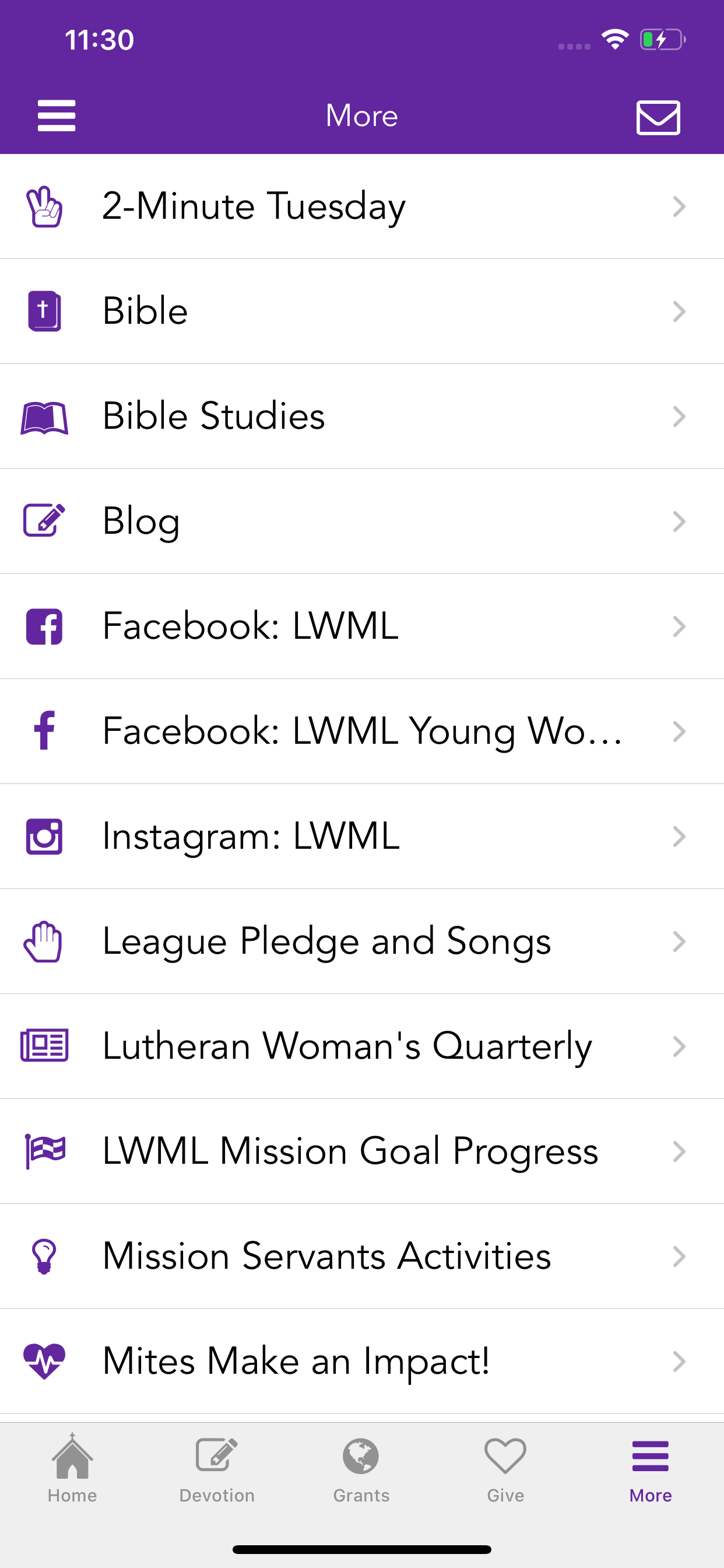This screenshot has width=724, height=1568.
Task: Open Instagram: LWML
Action: (x=362, y=837)
